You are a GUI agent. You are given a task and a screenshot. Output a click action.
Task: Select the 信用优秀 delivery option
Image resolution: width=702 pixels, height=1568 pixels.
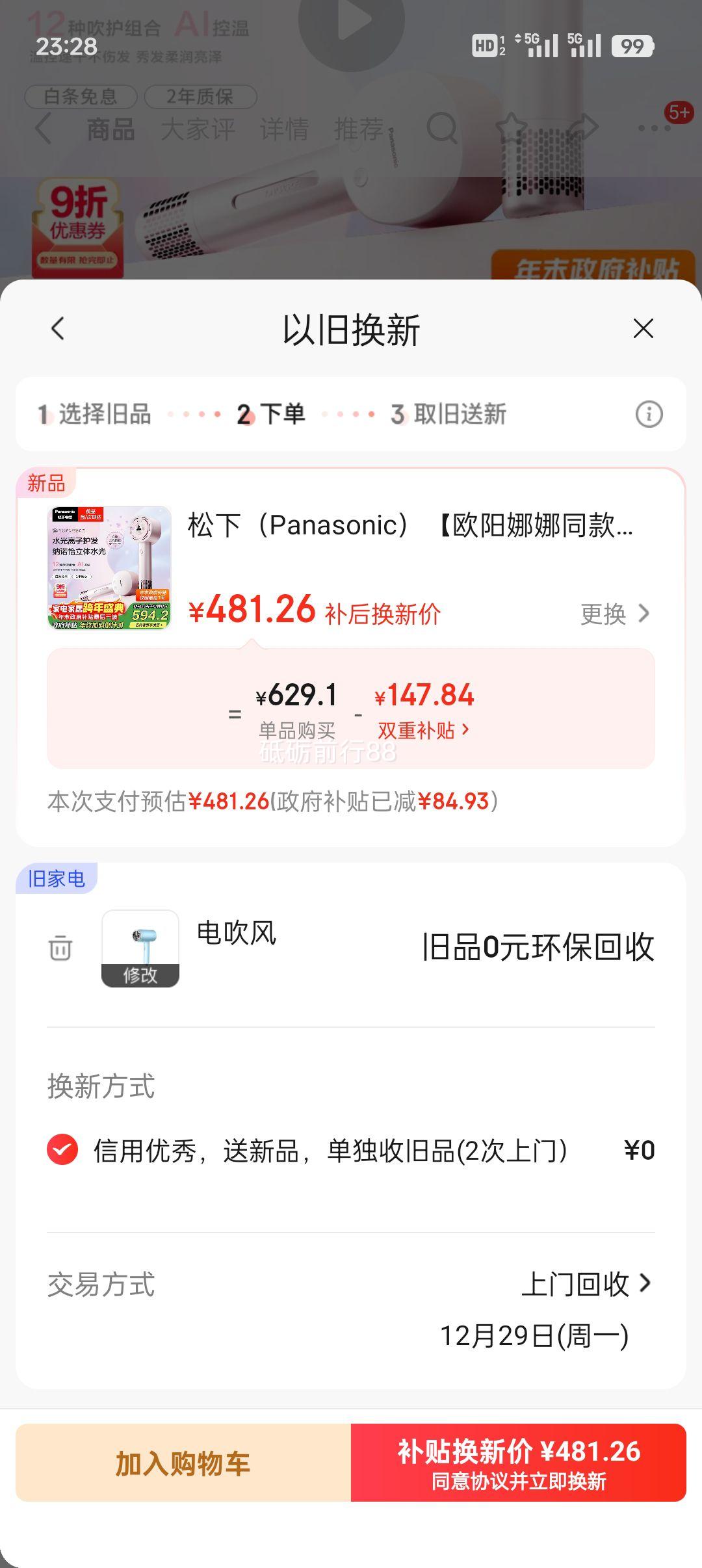[60, 1148]
